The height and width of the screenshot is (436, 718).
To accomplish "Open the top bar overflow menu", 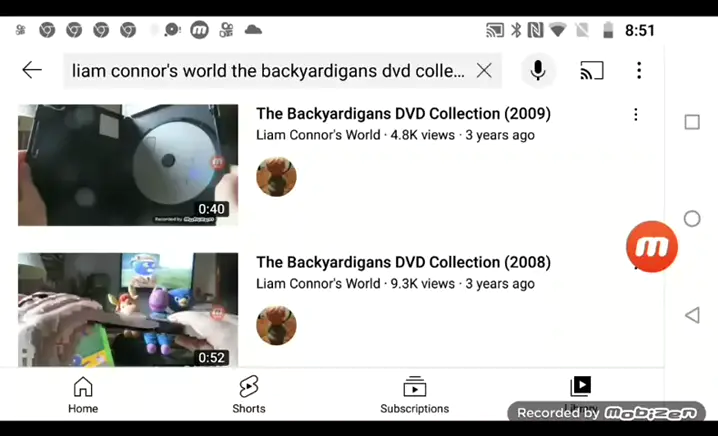I will 639,71.
